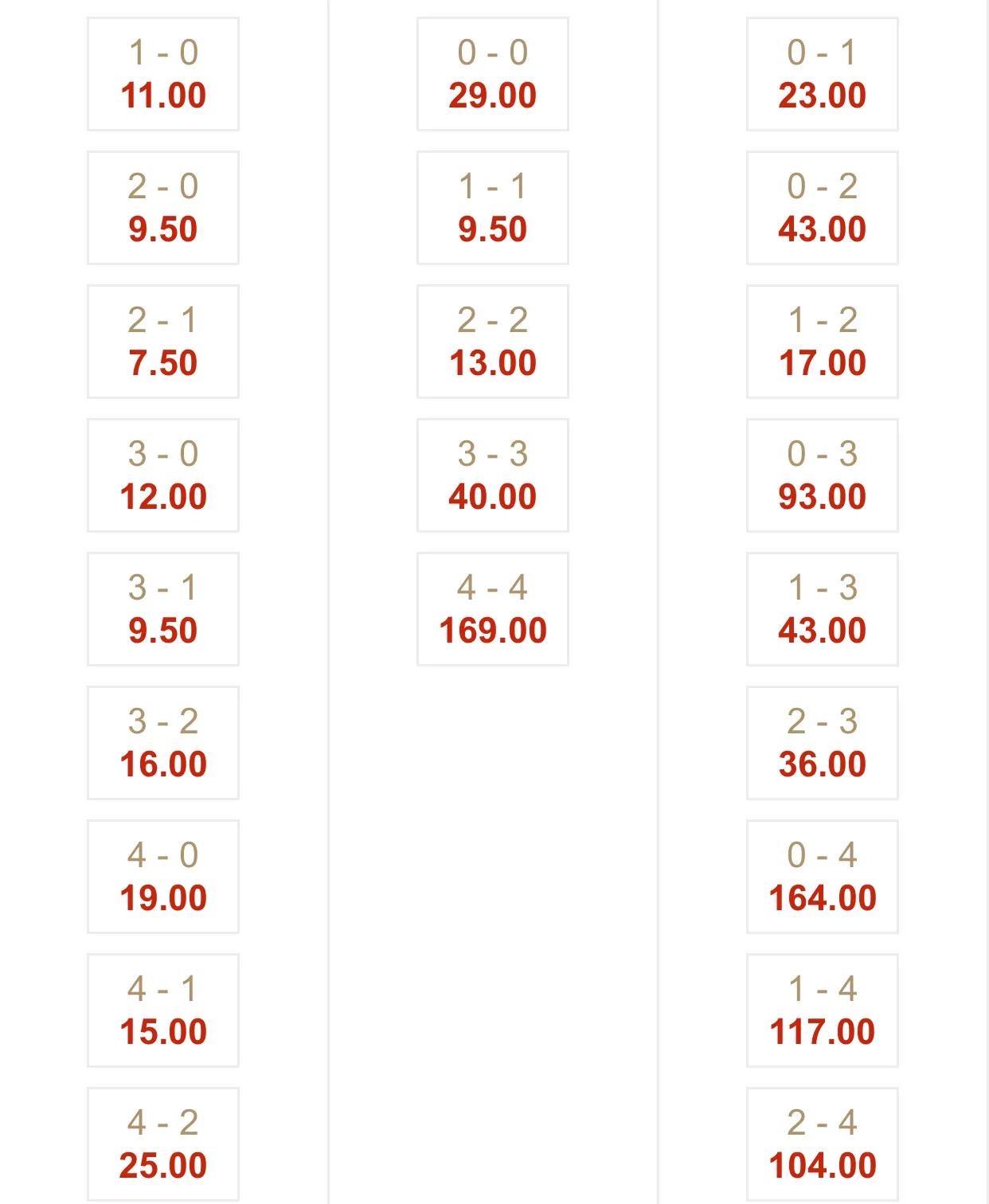Choose the 1 - 1 draw at 9.50

493,208
